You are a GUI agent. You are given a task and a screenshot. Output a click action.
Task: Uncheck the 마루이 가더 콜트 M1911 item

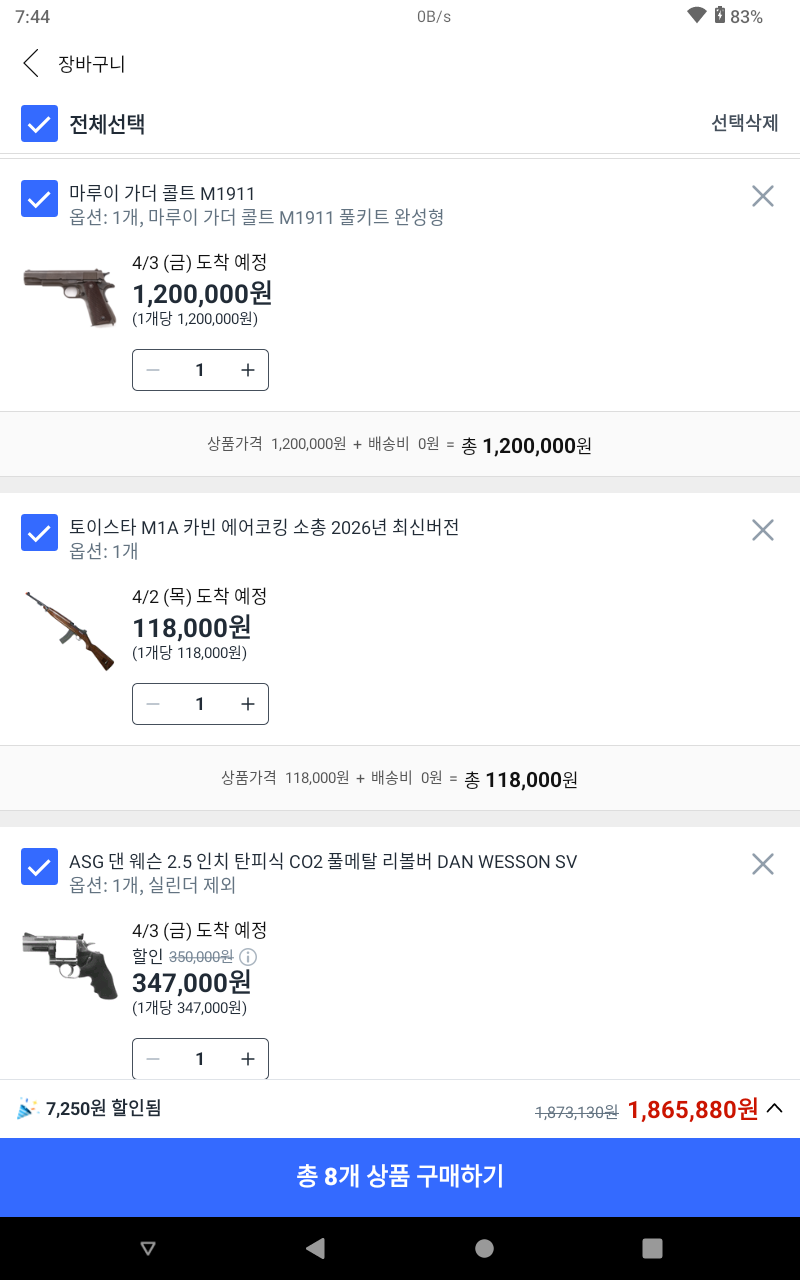[x=39, y=198]
